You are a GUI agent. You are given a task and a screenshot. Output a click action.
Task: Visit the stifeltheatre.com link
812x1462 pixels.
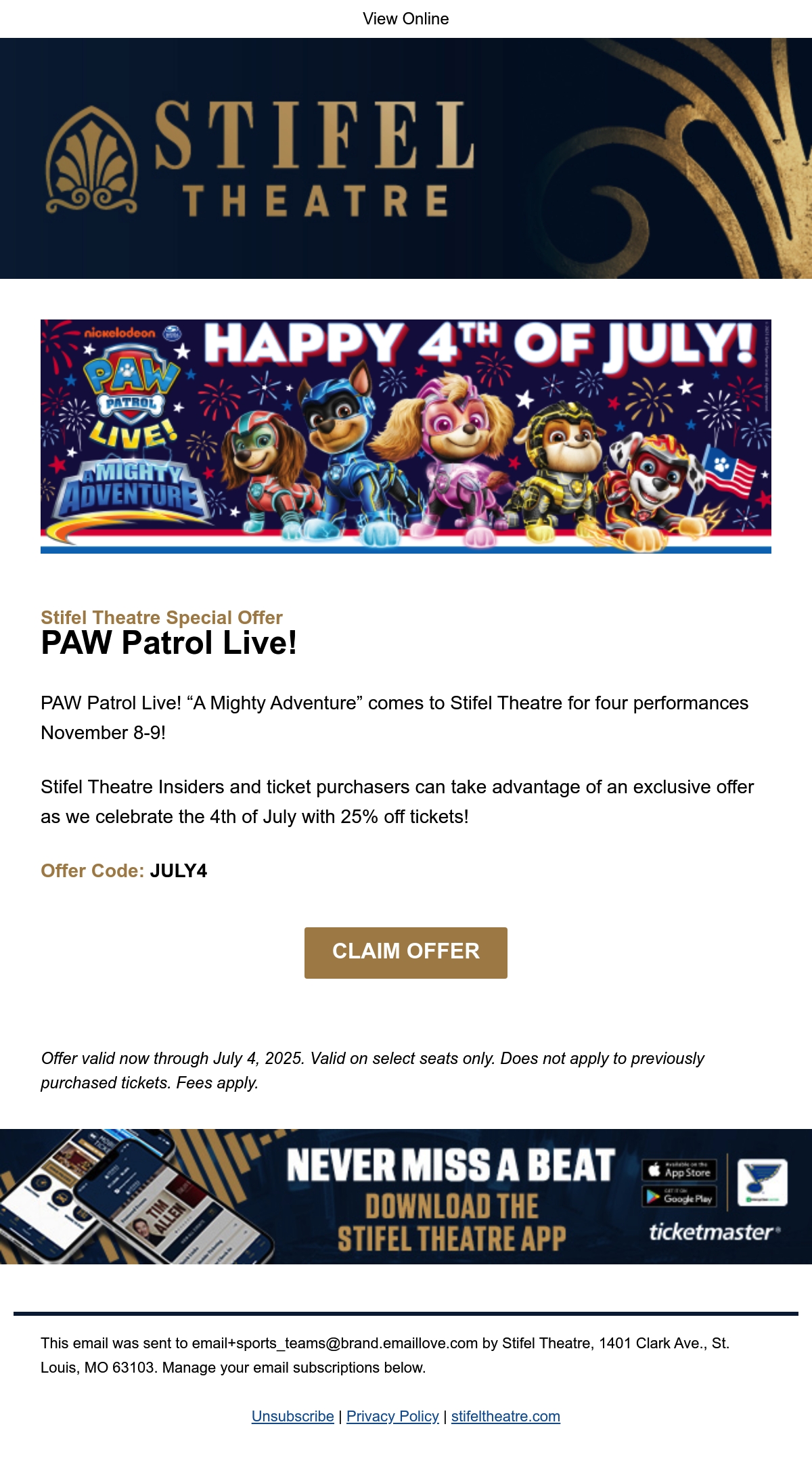tap(505, 1416)
